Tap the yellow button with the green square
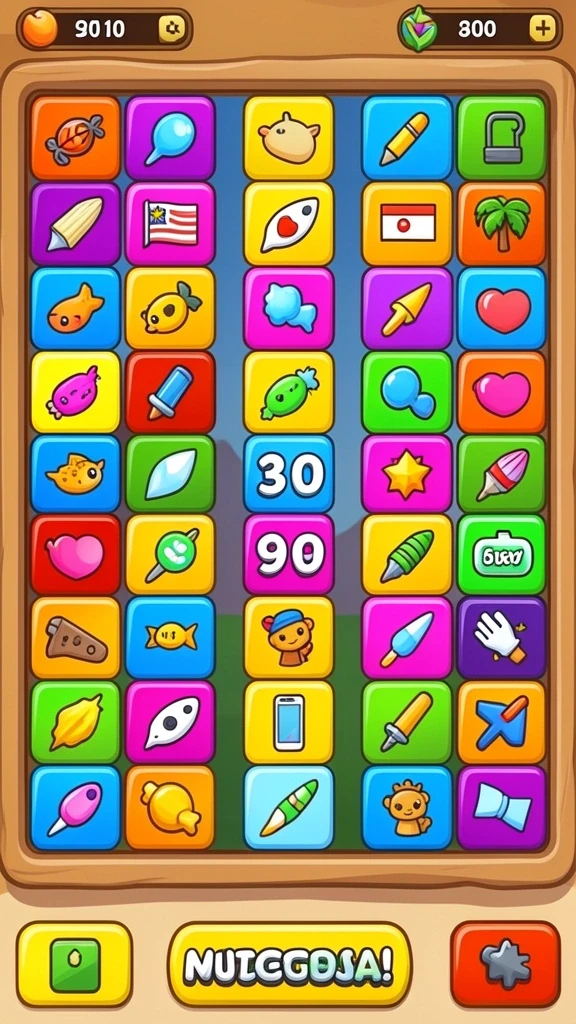Image resolution: width=576 pixels, height=1024 pixels. [x=74, y=965]
